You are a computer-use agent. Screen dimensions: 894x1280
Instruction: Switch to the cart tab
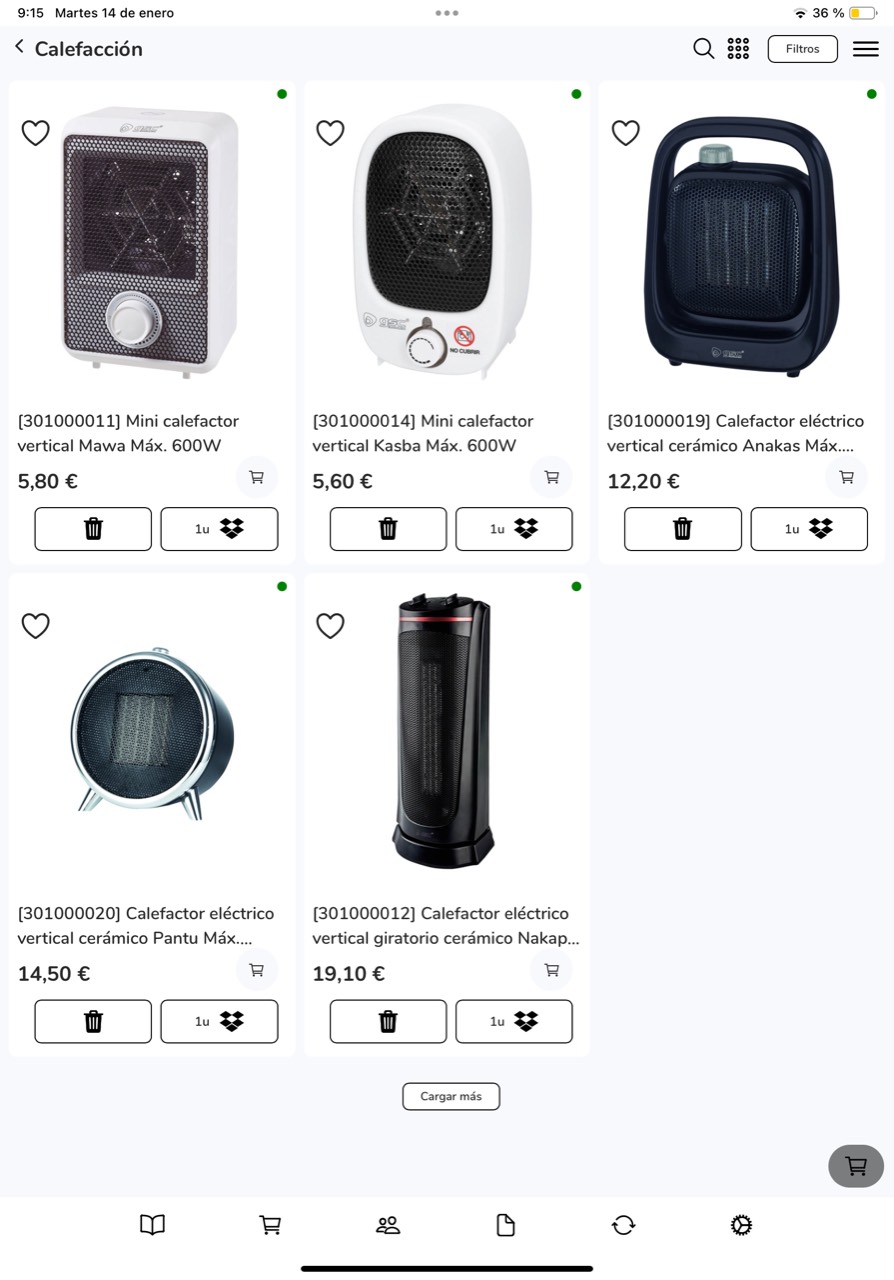coord(270,1225)
